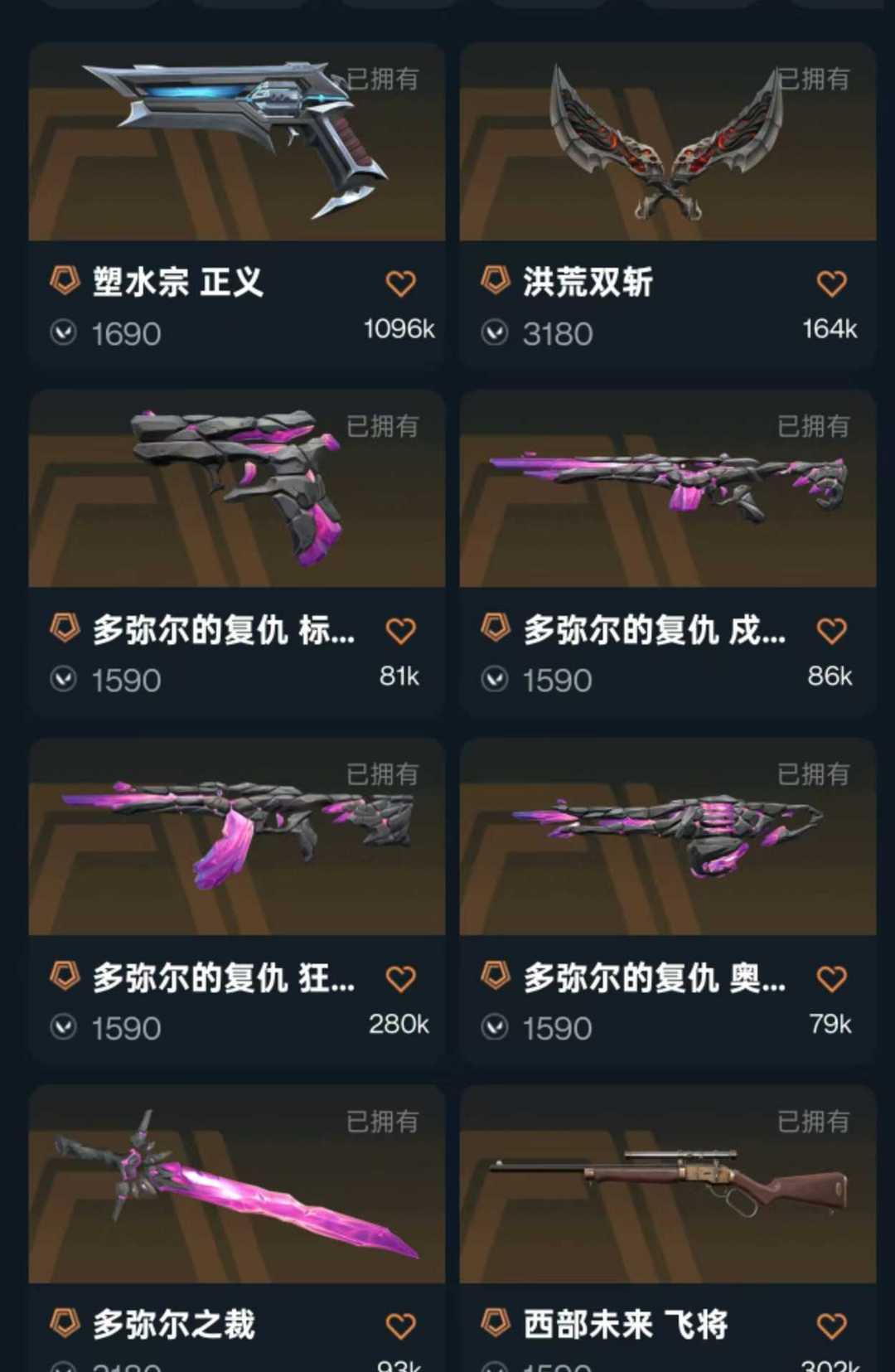
Task: Toggle the favorite heart on 洪荒双斩
Action: pyautogui.click(x=830, y=283)
